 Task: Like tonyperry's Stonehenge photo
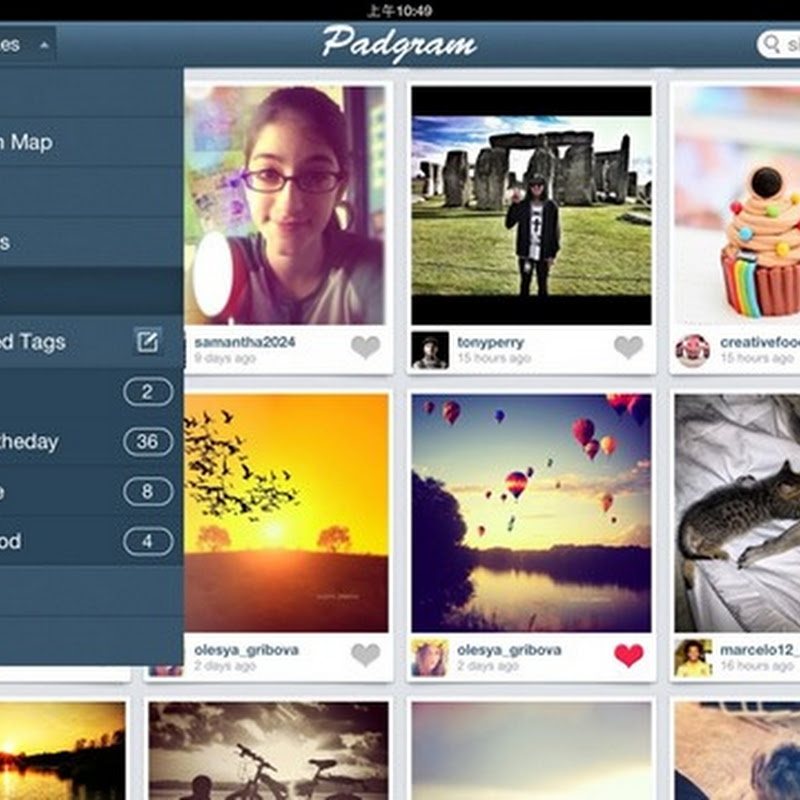tap(628, 348)
